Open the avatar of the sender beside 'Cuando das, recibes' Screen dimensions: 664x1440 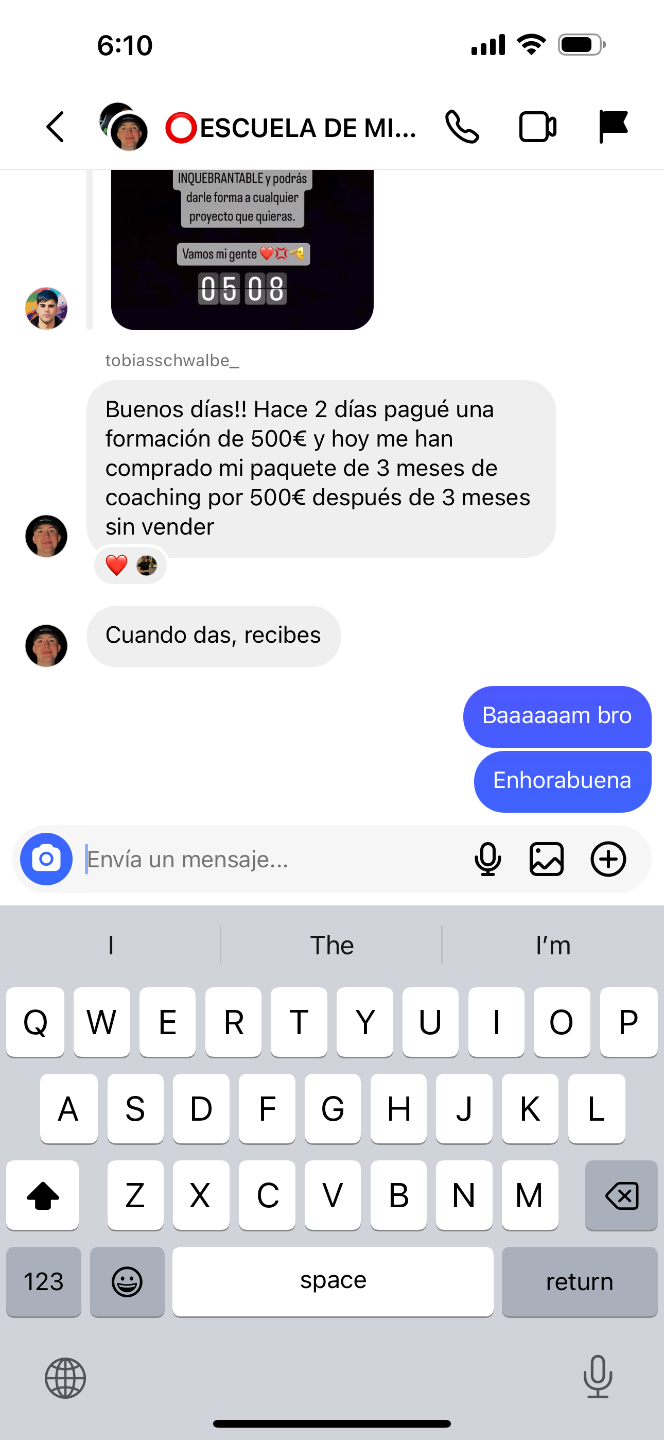(46, 646)
